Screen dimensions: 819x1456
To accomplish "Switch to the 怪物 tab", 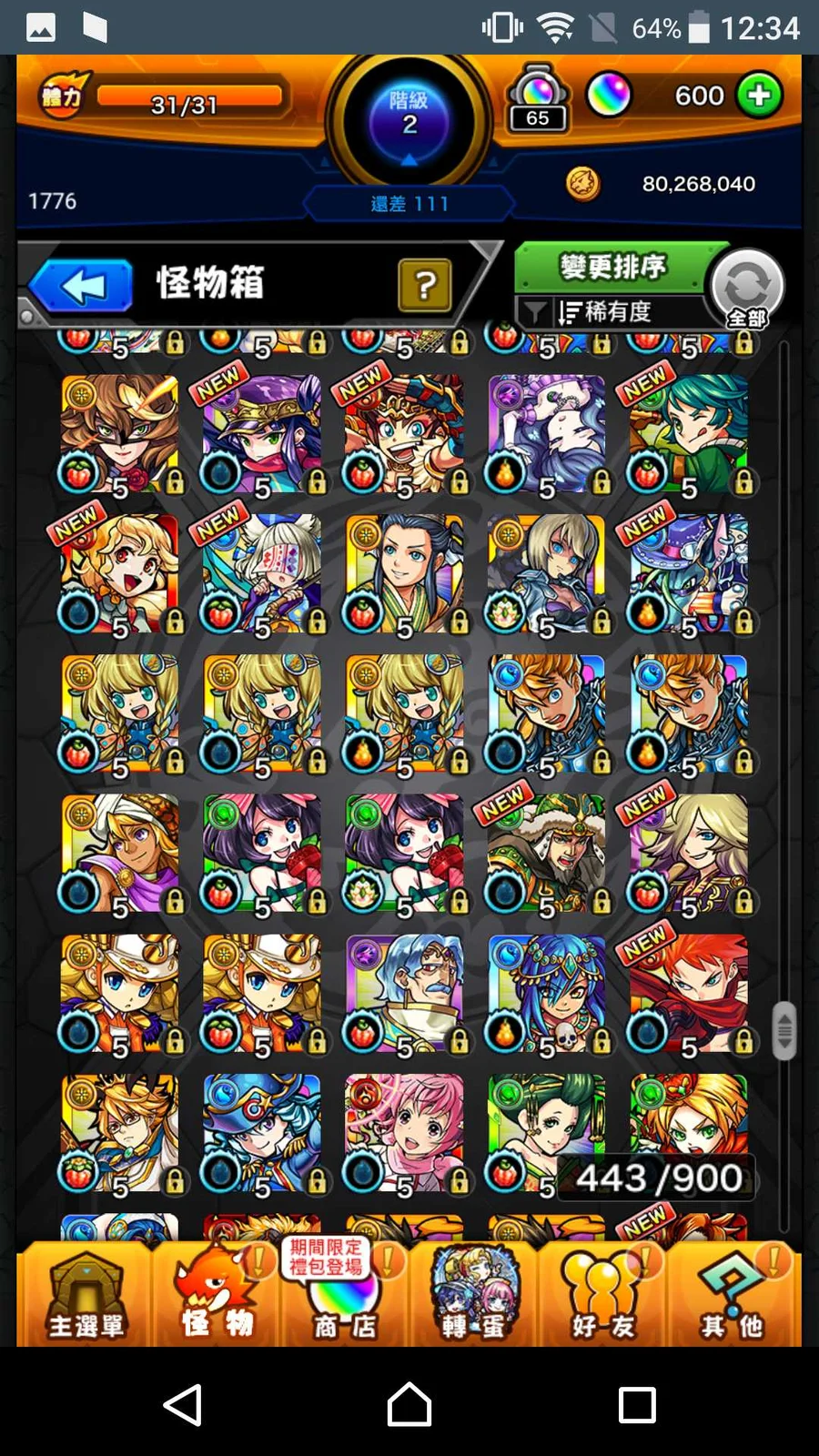I will pos(217,1296).
